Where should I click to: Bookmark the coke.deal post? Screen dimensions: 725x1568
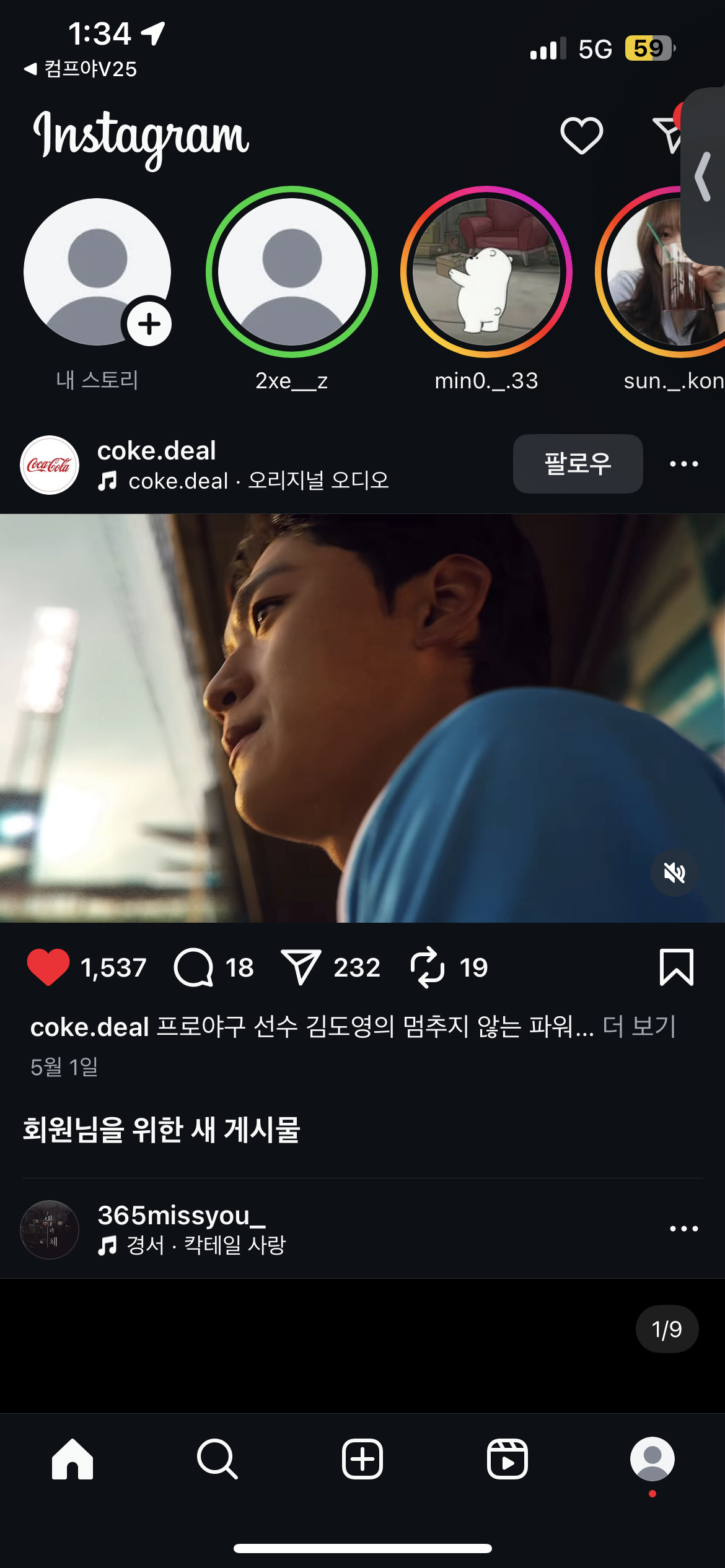click(676, 967)
